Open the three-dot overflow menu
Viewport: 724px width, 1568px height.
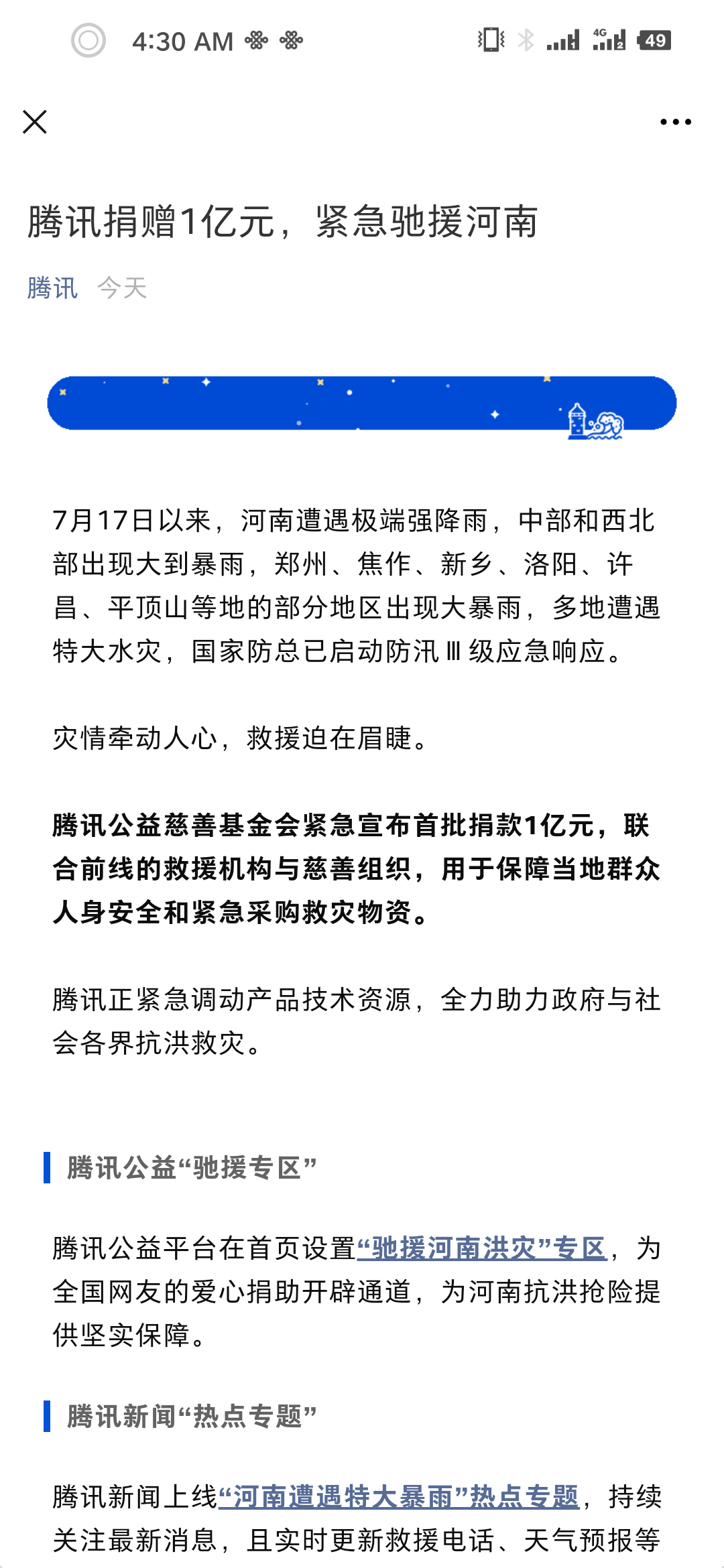675,122
